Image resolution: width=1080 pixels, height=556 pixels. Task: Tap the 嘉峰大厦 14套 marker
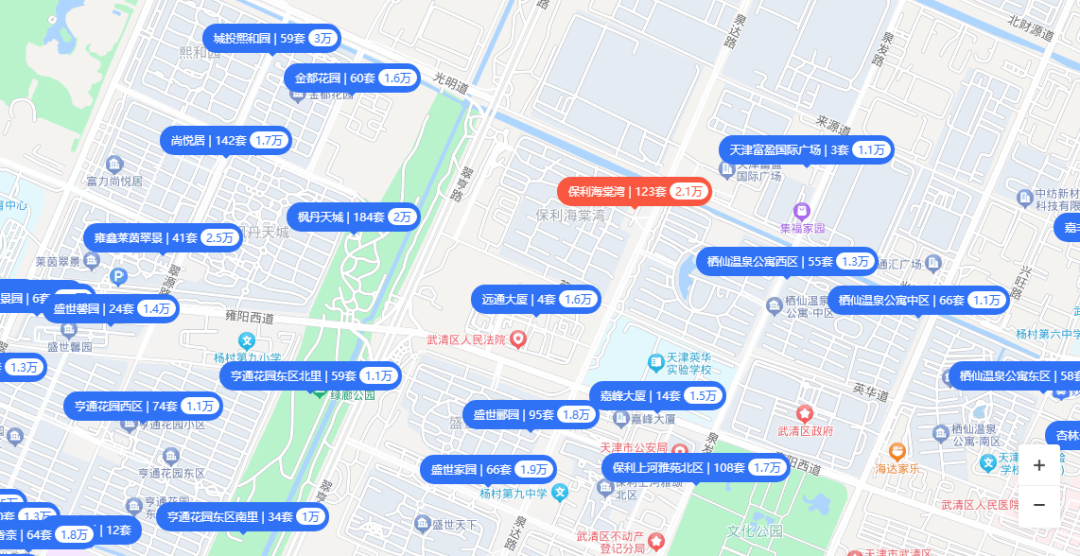tap(656, 396)
